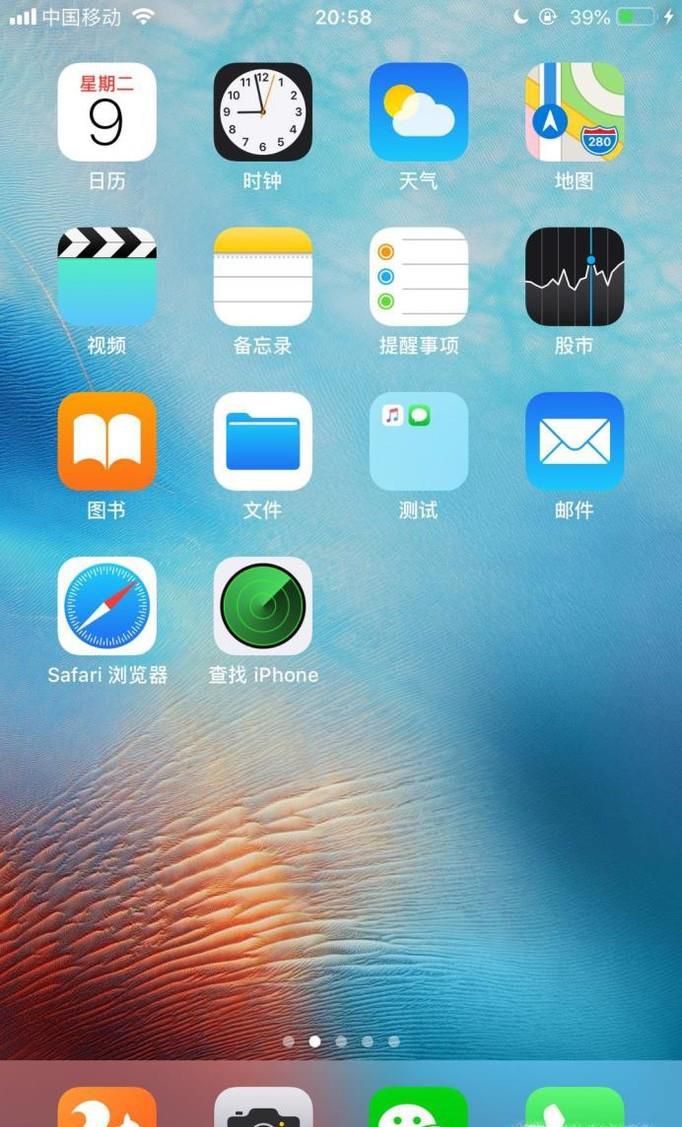The height and width of the screenshot is (1127, 682).
Task: Open the camera app in the dock
Action: click(263, 1108)
